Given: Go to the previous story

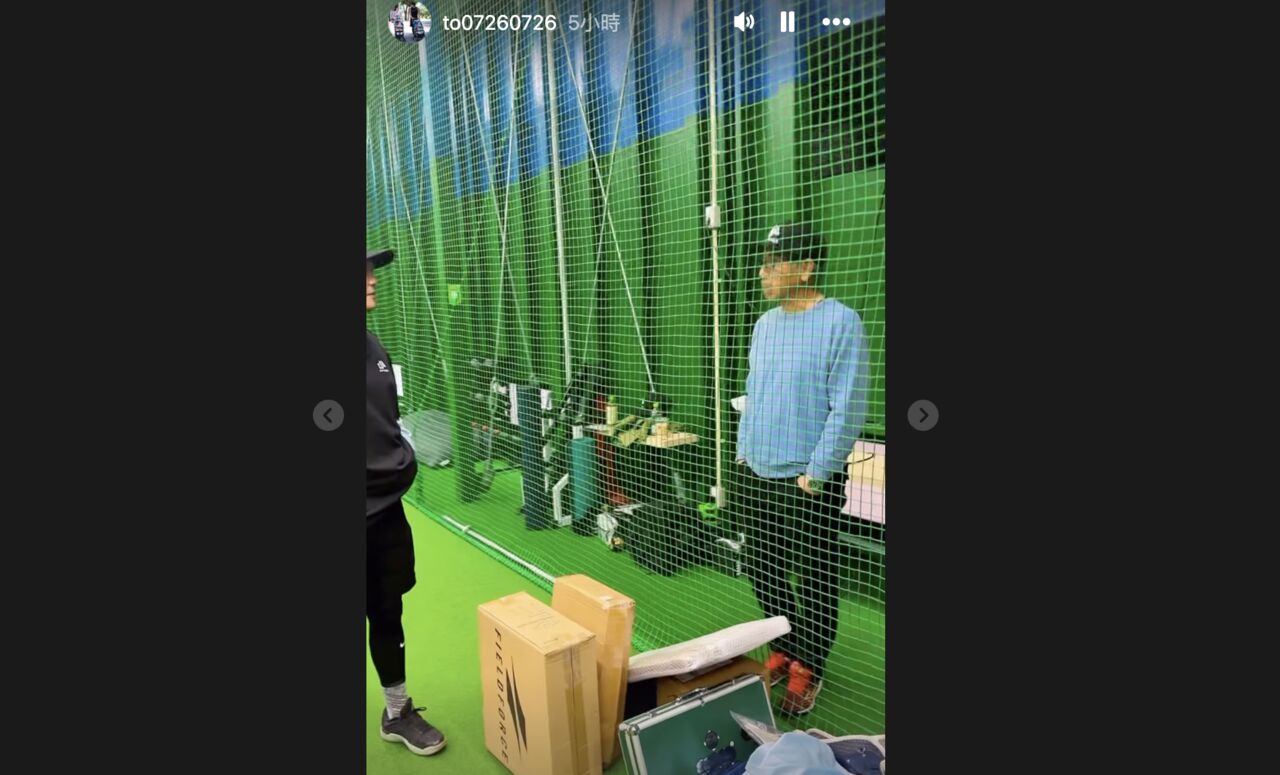Looking at the screenshot, I should coord(328,415).
